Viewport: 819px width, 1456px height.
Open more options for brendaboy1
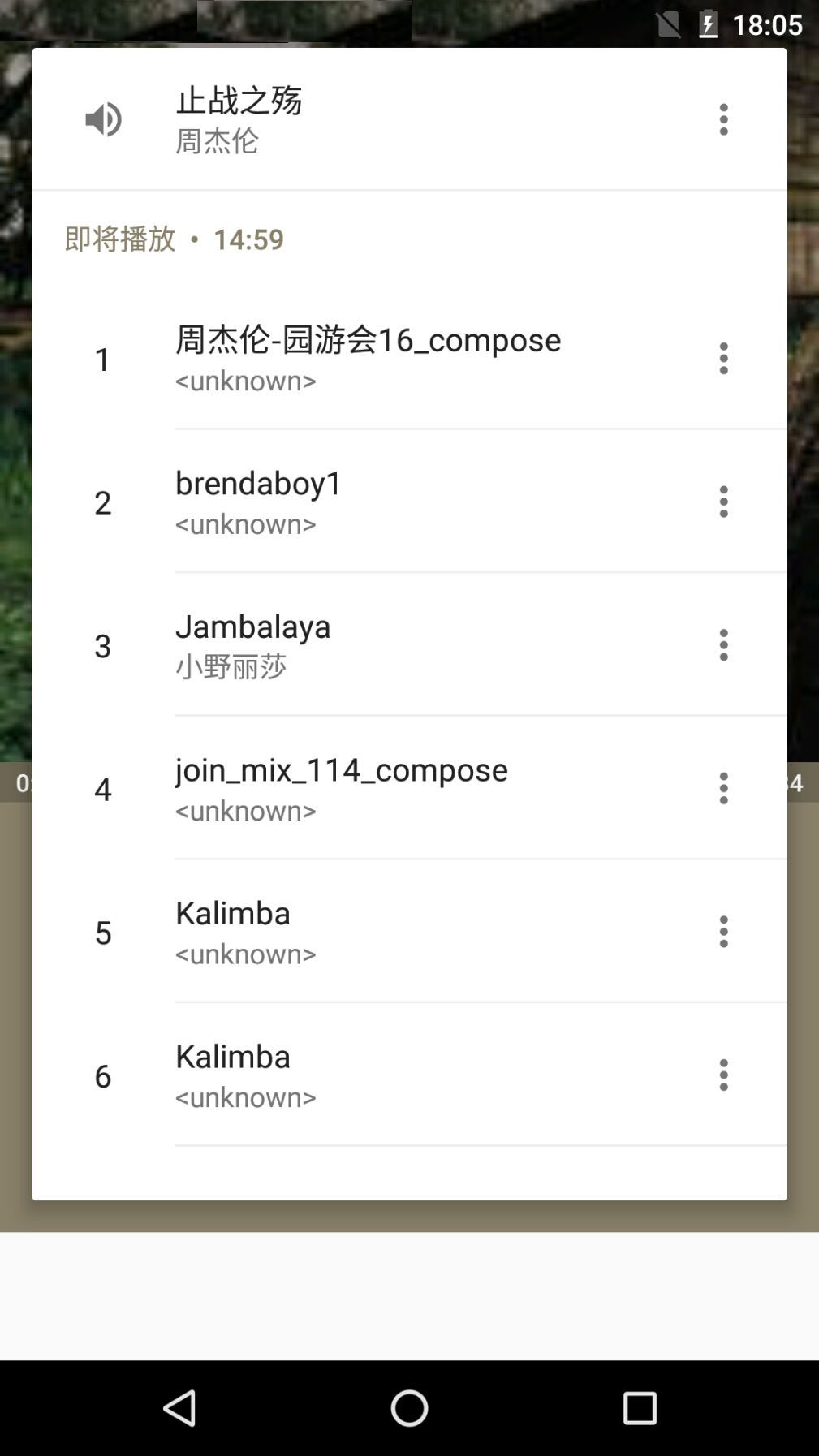click(723, 502)
